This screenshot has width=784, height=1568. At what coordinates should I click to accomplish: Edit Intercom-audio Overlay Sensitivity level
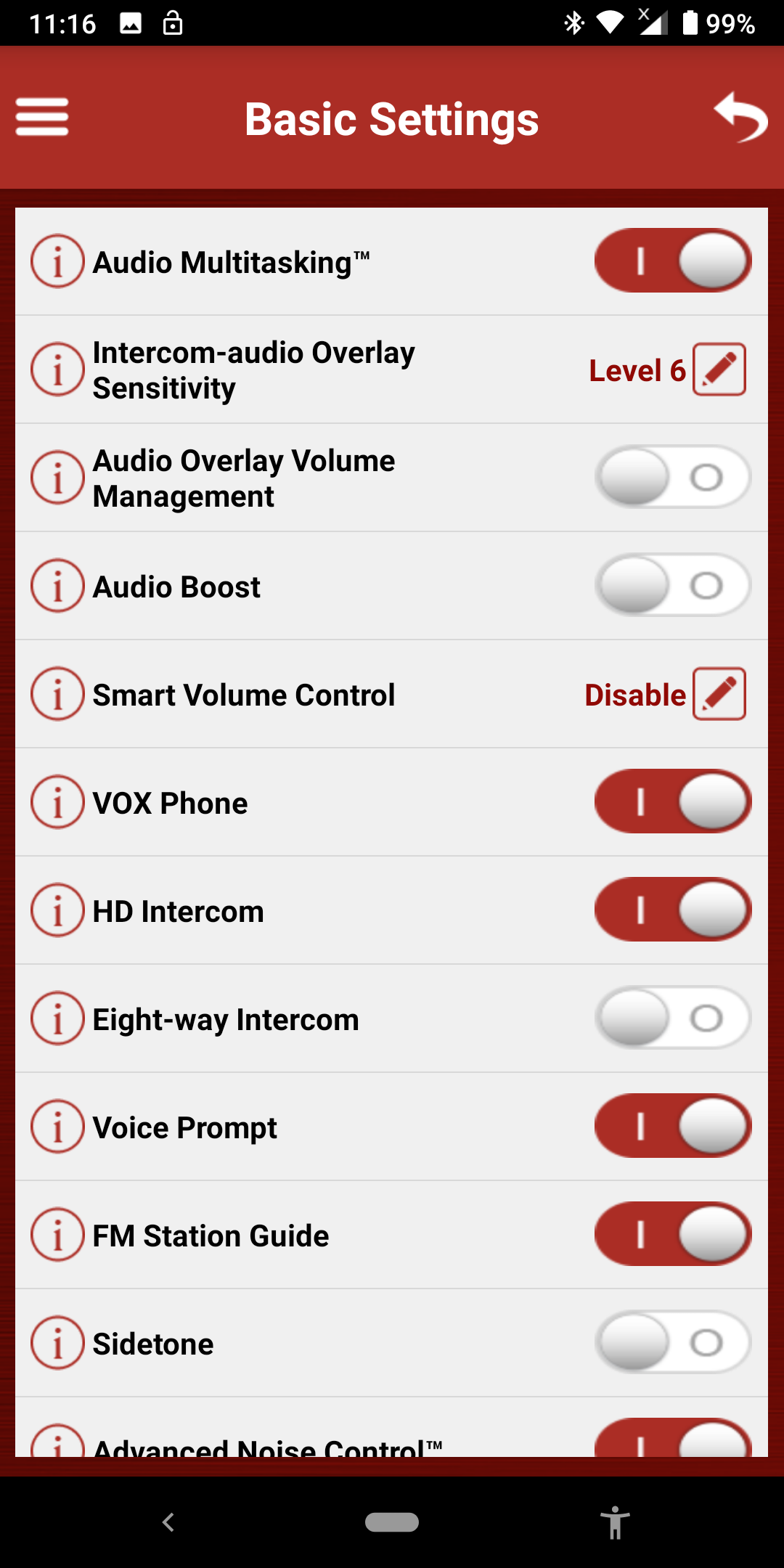click(x=719, y=369)
